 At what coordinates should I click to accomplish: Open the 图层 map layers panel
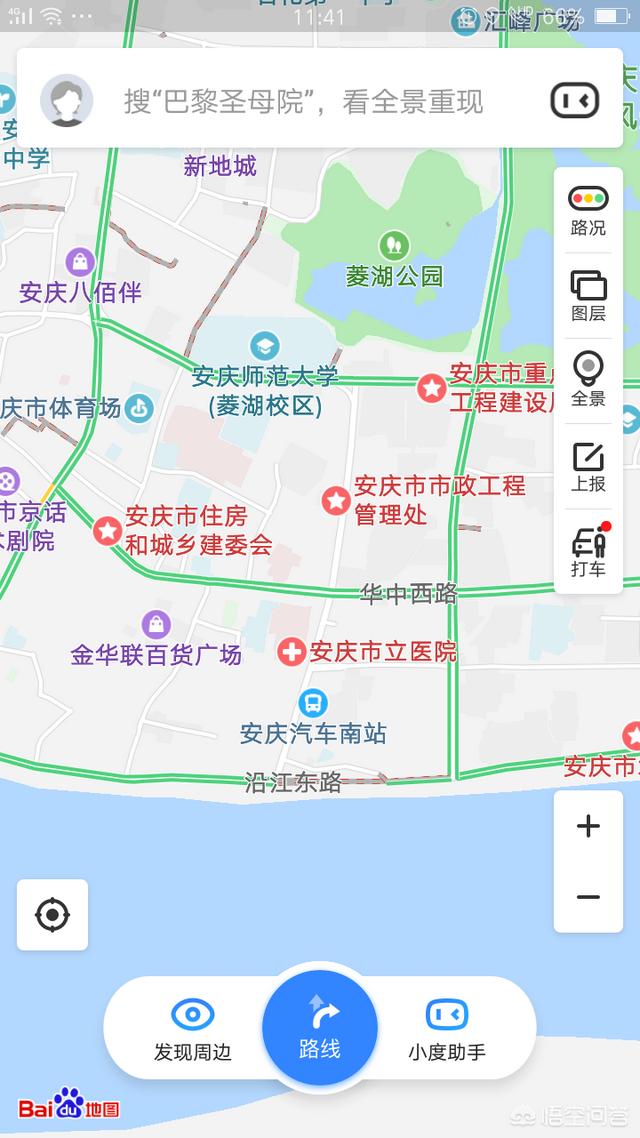(x=588, y=296)
